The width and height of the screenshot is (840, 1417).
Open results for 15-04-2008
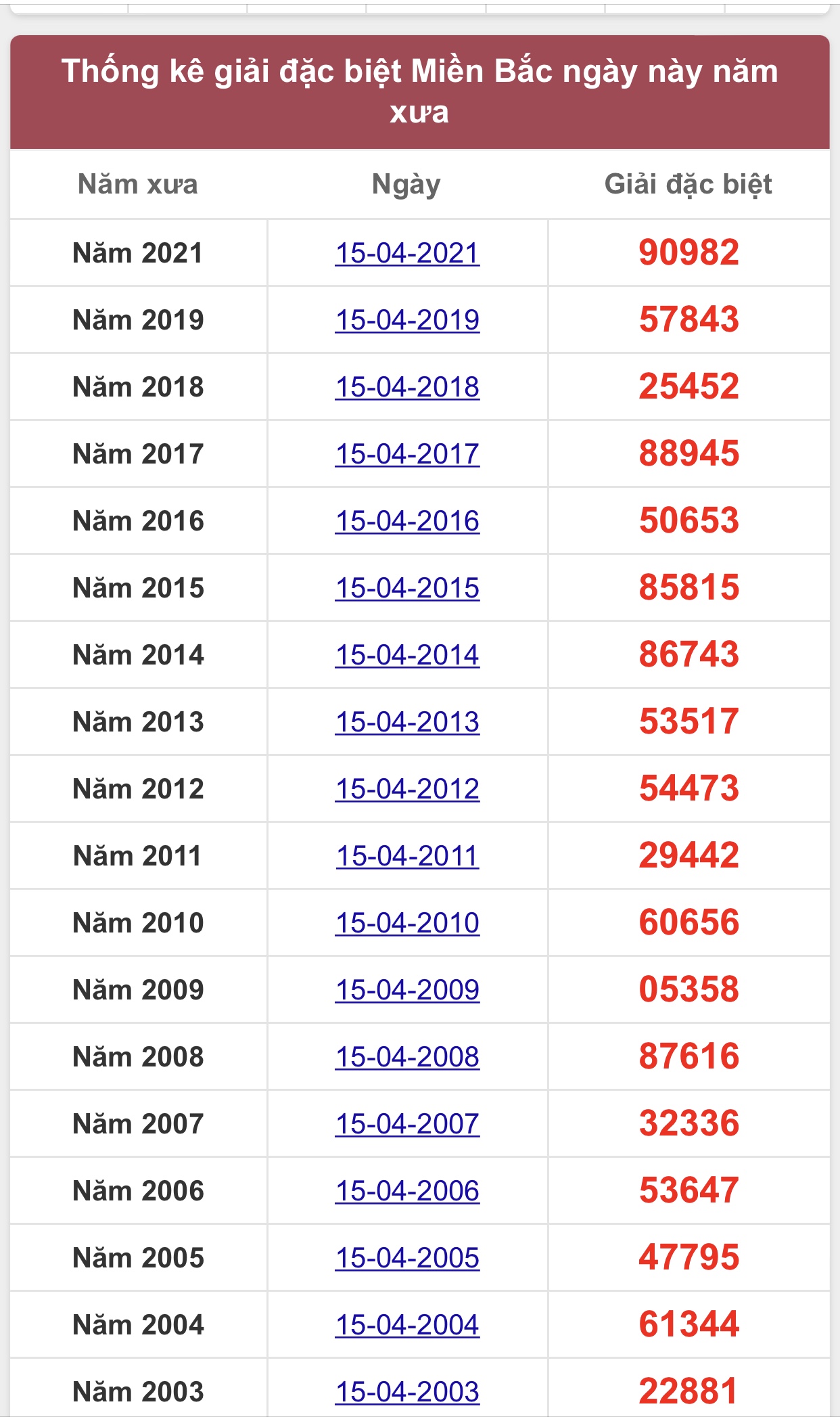(x=407, y=1057)
